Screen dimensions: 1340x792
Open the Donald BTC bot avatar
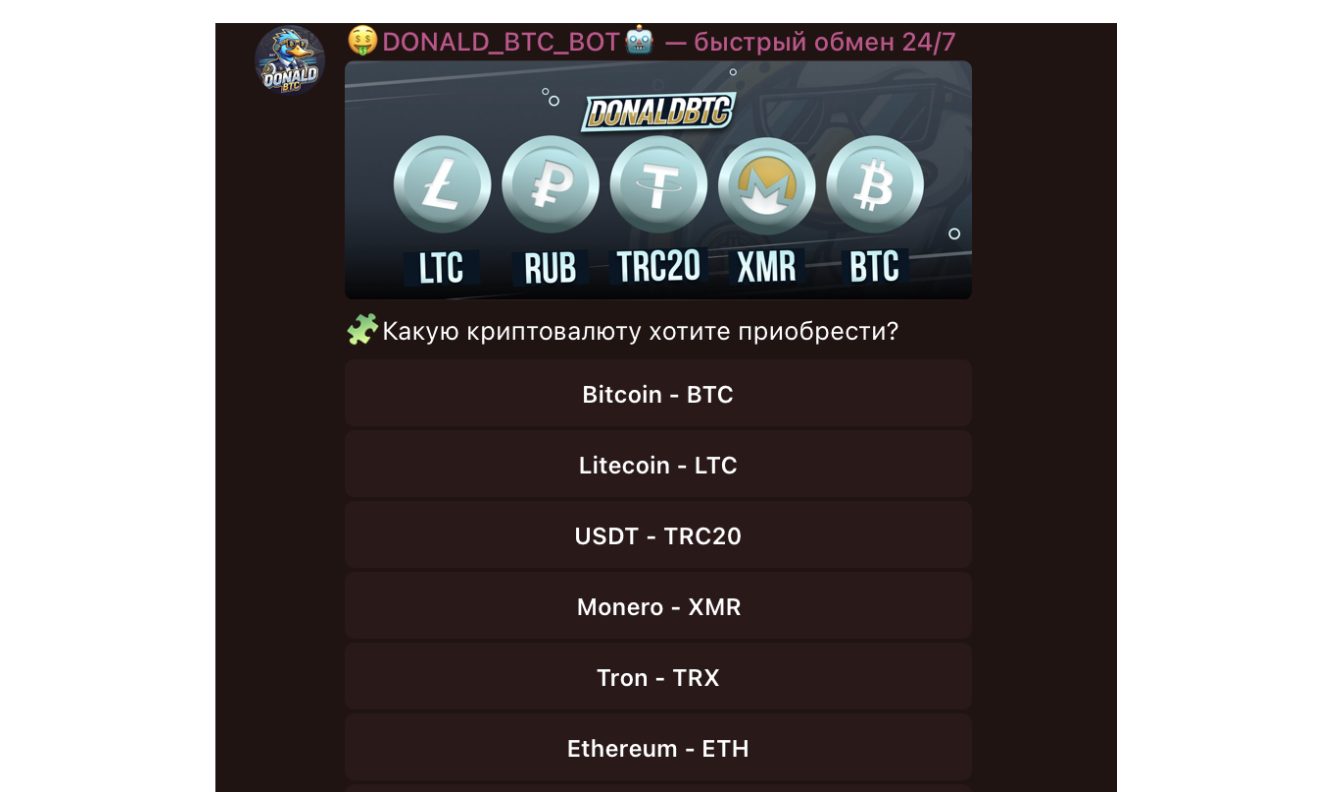[289, 60]
